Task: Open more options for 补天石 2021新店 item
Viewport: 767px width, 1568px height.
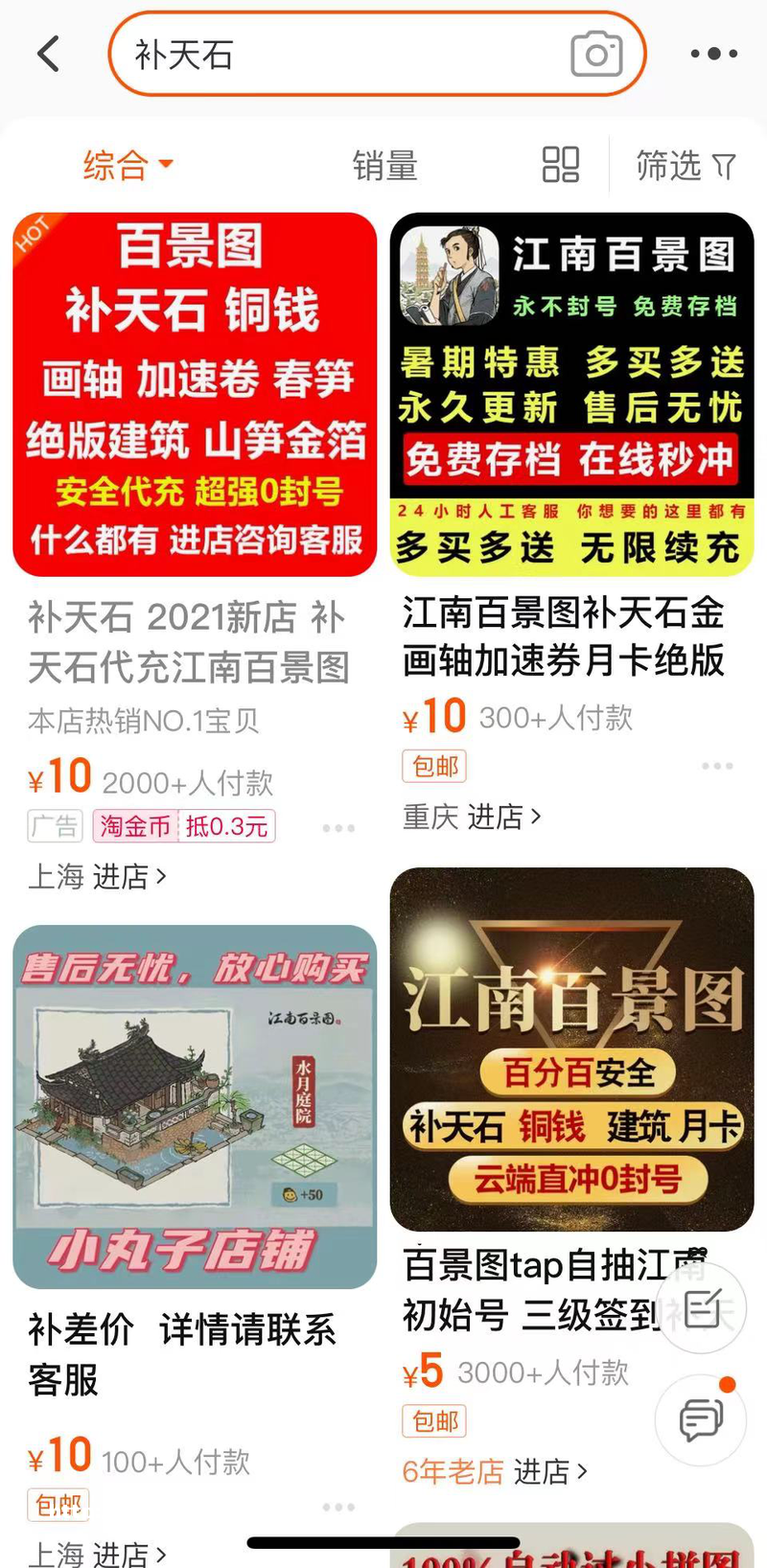Action: click(338, 828)
